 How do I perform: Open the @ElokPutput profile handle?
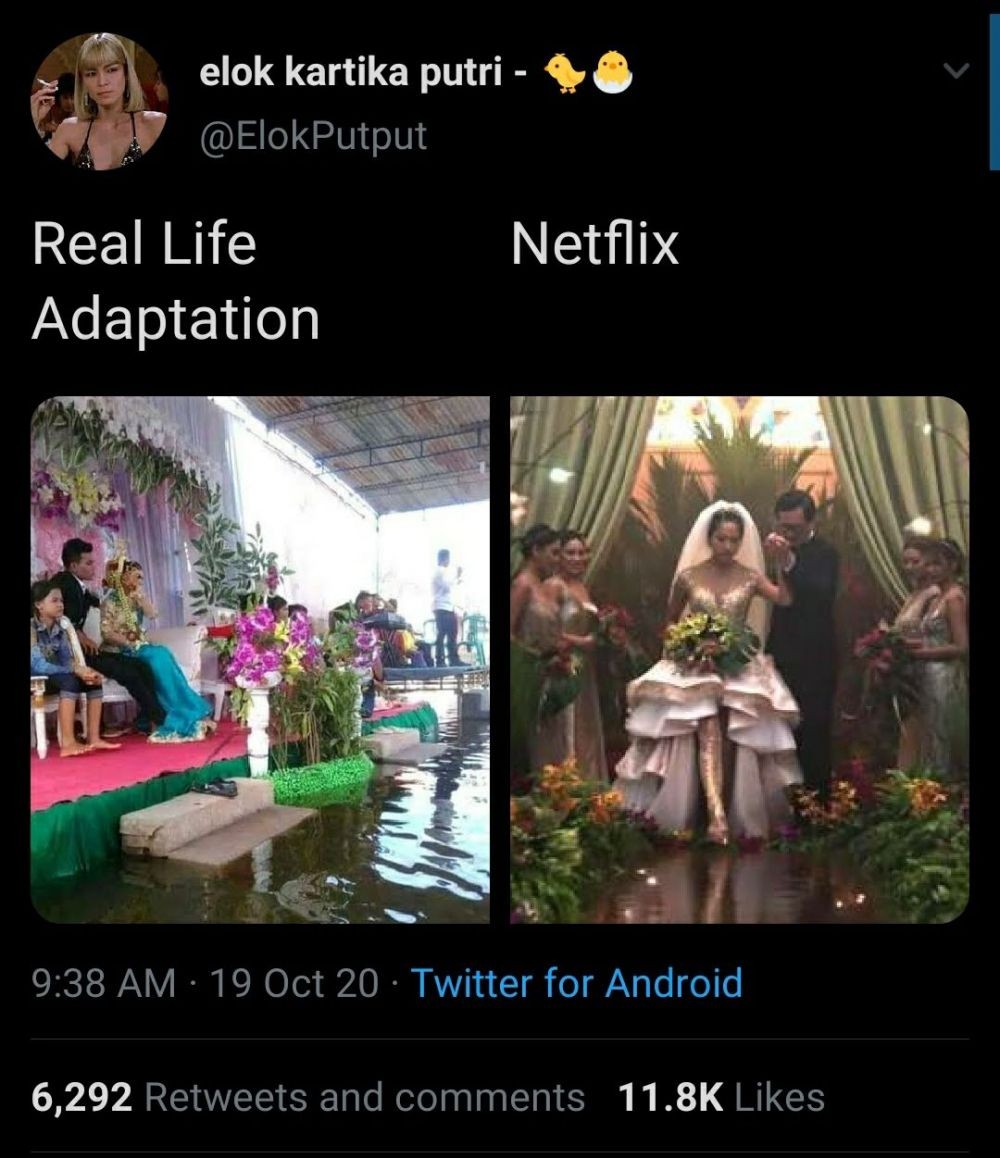pyautogui.click(x=314, y=135)
